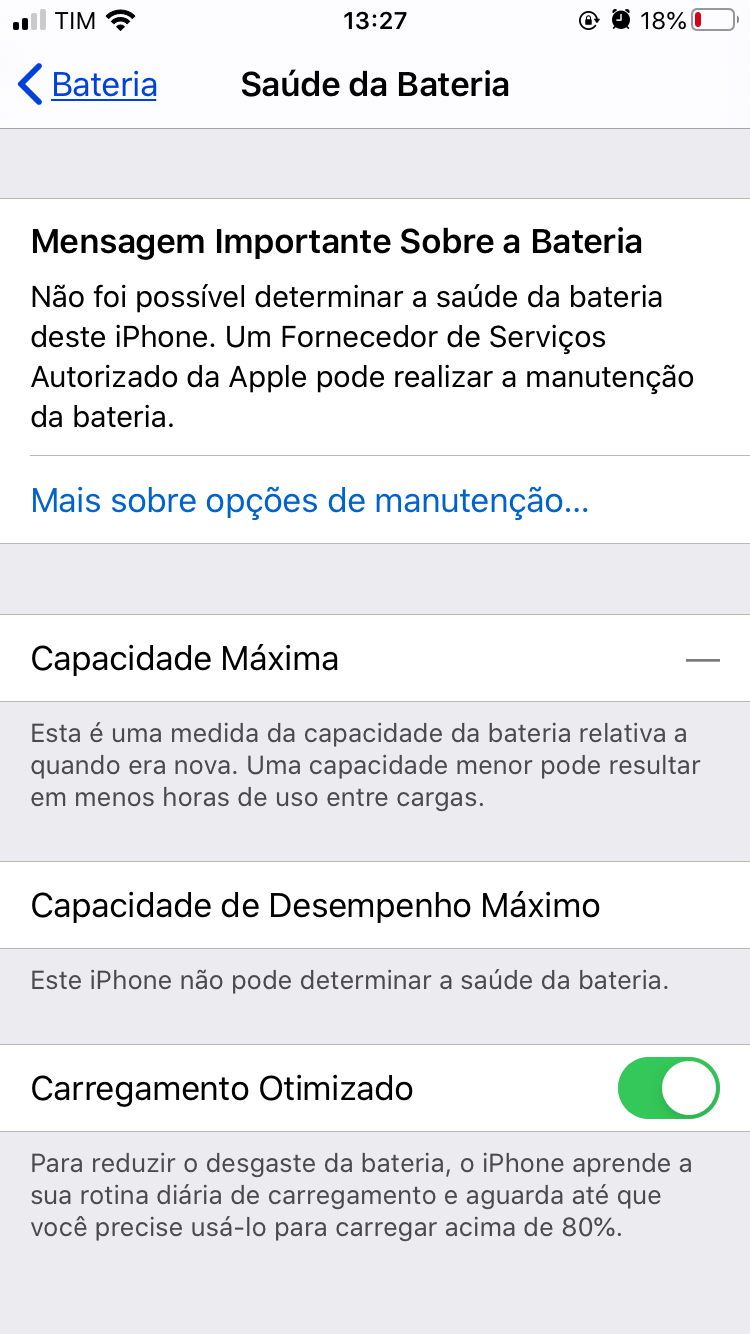Open Mais sobre opções de manutenção link
This screenshot has width=750, height=1334.
[310, 500]
